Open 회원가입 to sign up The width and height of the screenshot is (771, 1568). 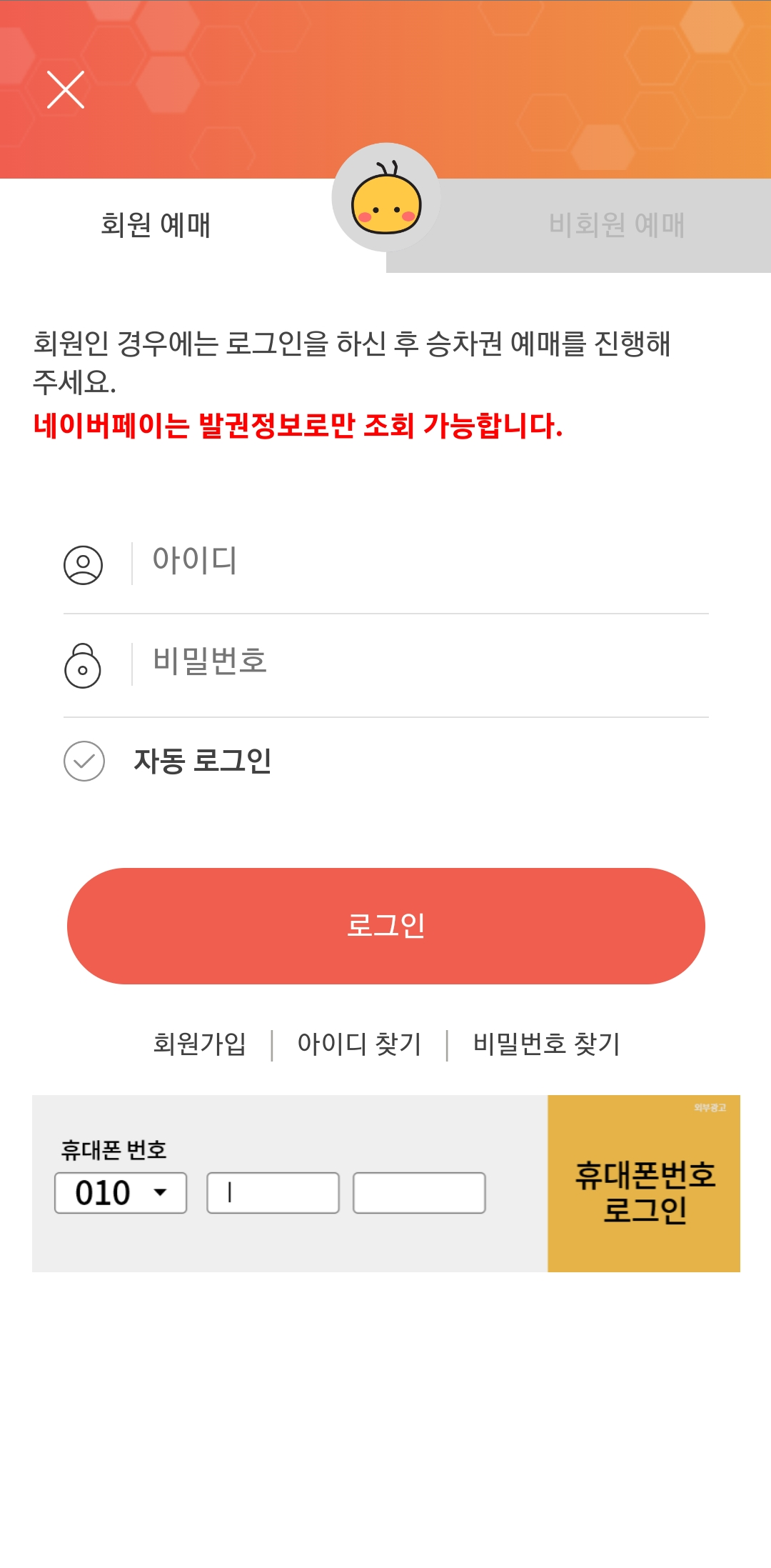tap(201, 1044)
